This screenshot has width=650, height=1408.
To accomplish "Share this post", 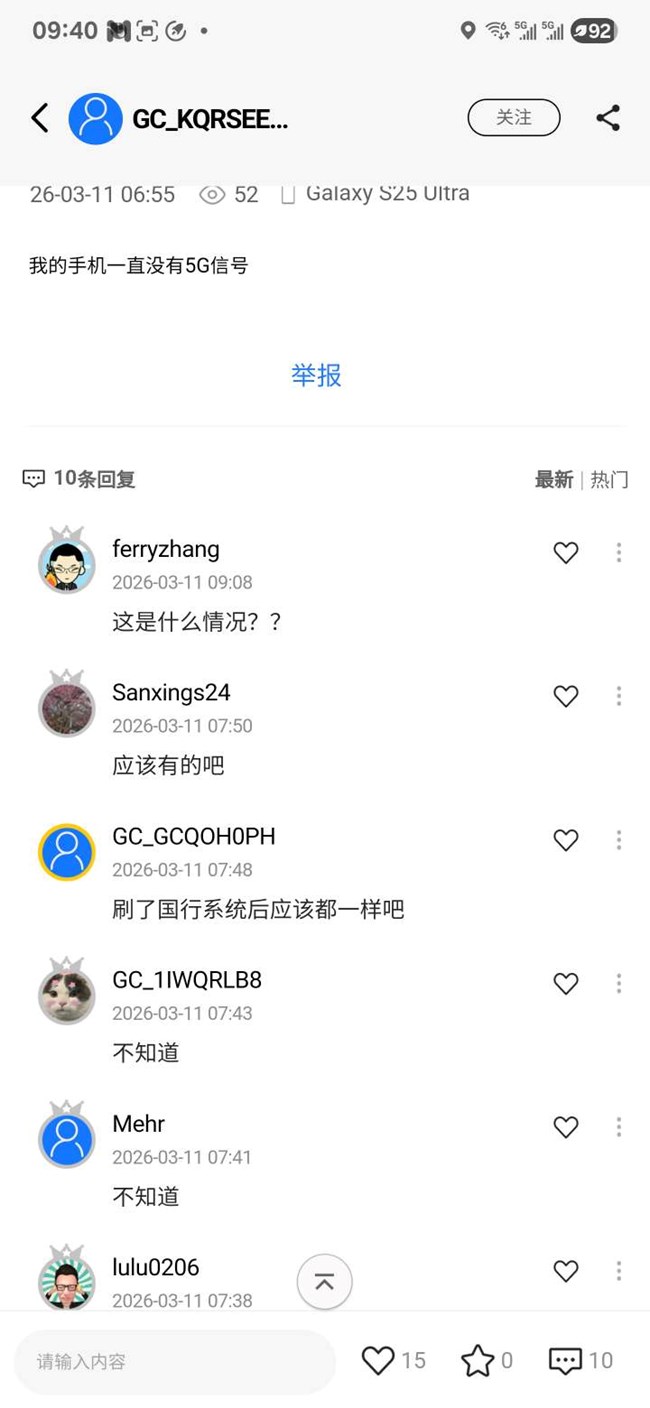I will pos(608,118).
